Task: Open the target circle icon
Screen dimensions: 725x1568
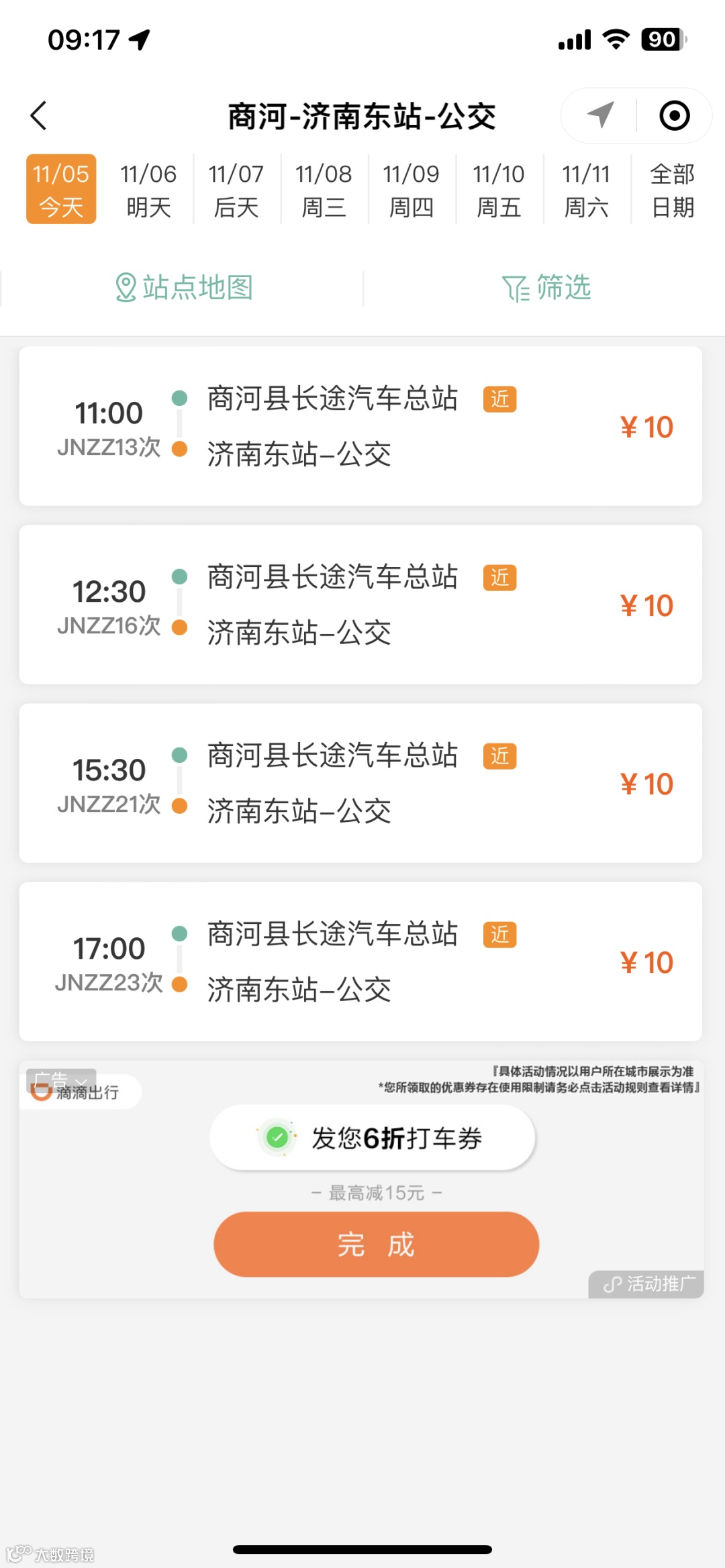Action: coord(674,115)
